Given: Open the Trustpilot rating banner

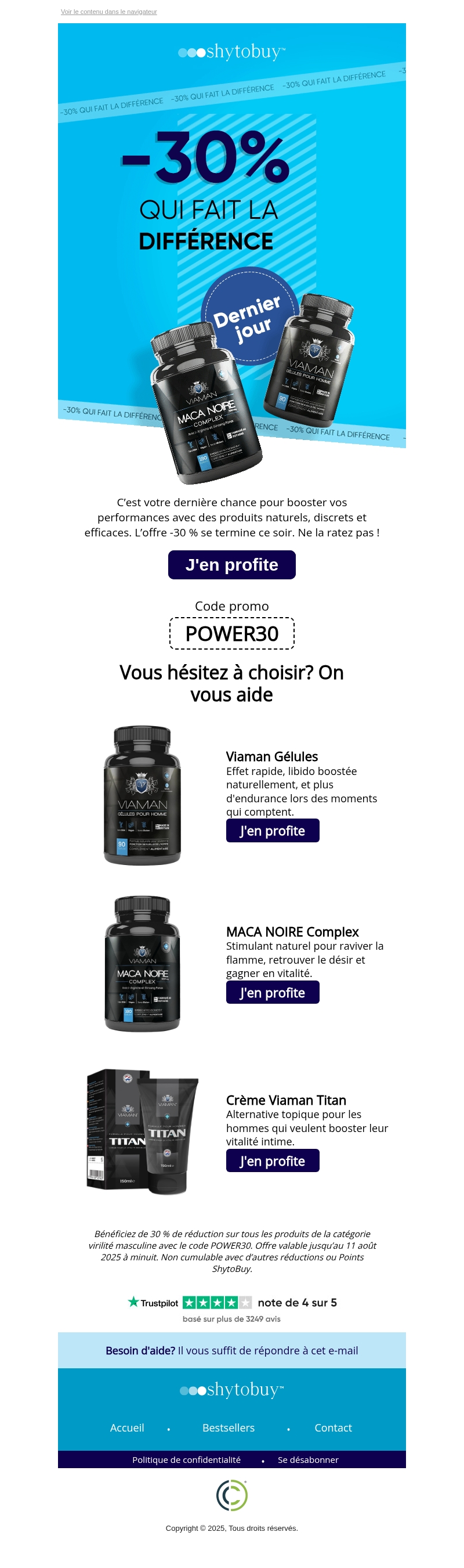Looking at the screenshot, I should coord(231,1308).
